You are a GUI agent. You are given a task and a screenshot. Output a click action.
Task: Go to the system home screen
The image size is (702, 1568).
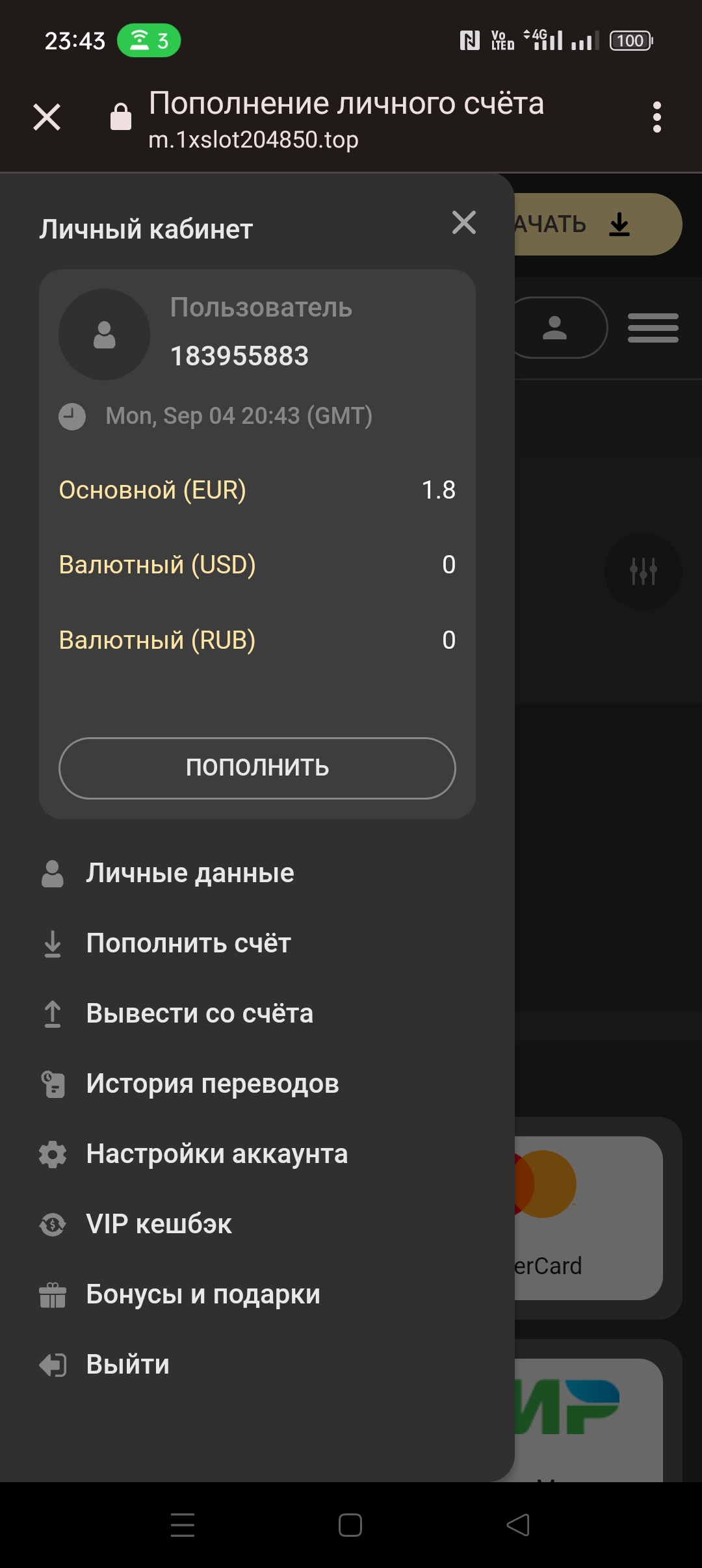[350, 1525]
